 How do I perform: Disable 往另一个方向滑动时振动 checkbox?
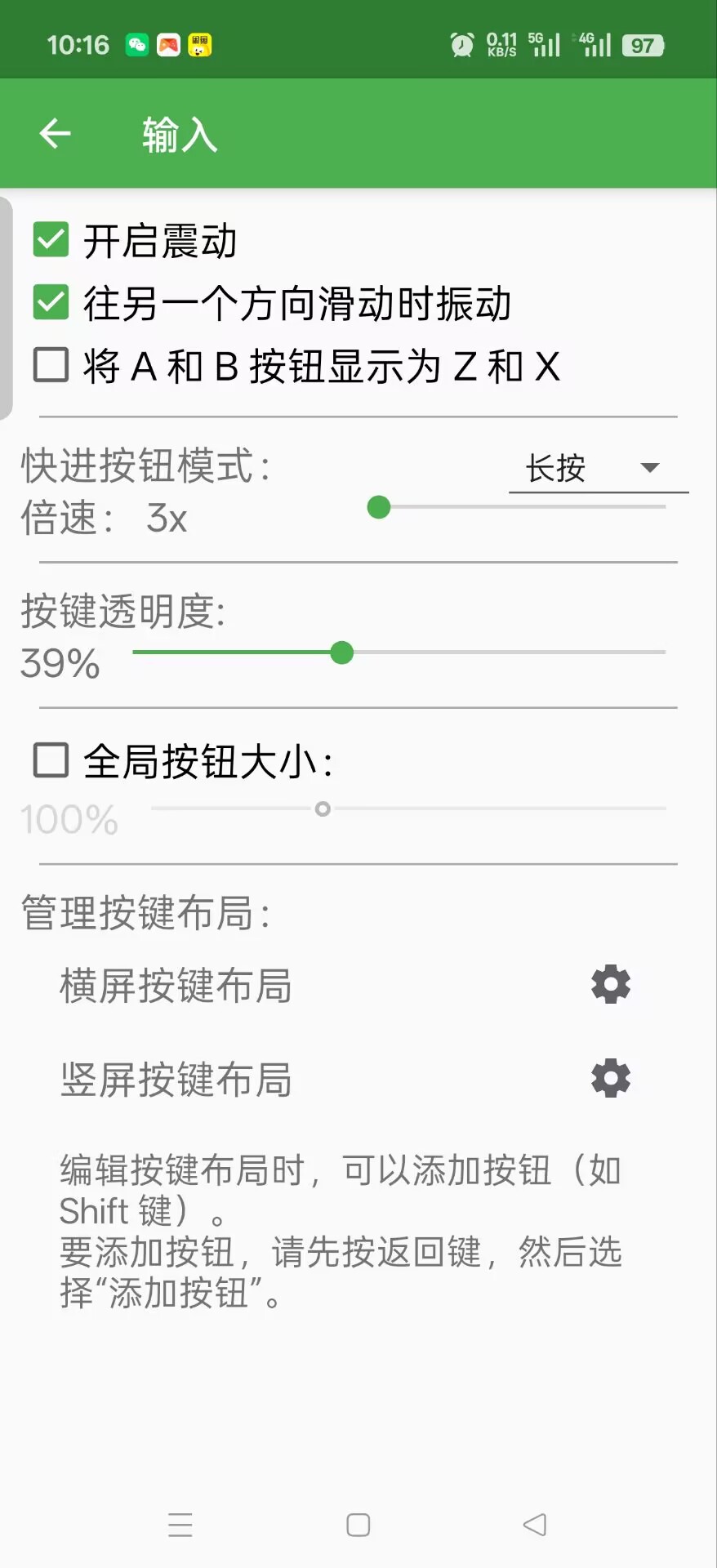click(x=51, y=303)
